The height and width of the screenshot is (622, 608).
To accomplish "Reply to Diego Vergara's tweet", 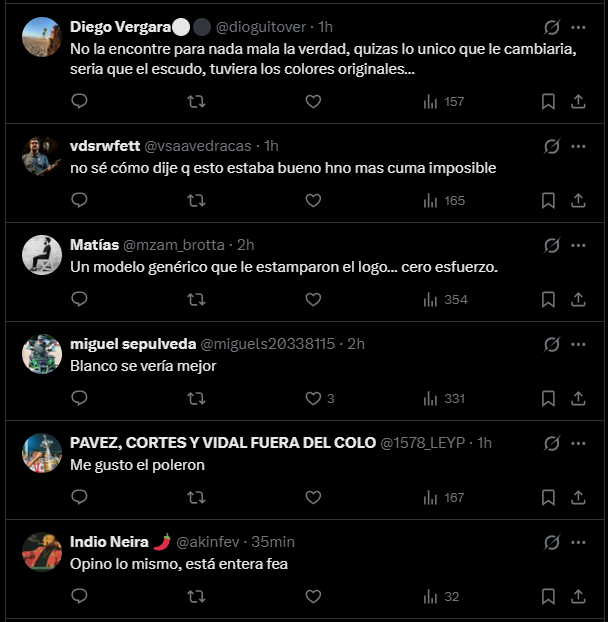I will coord(80,101).
